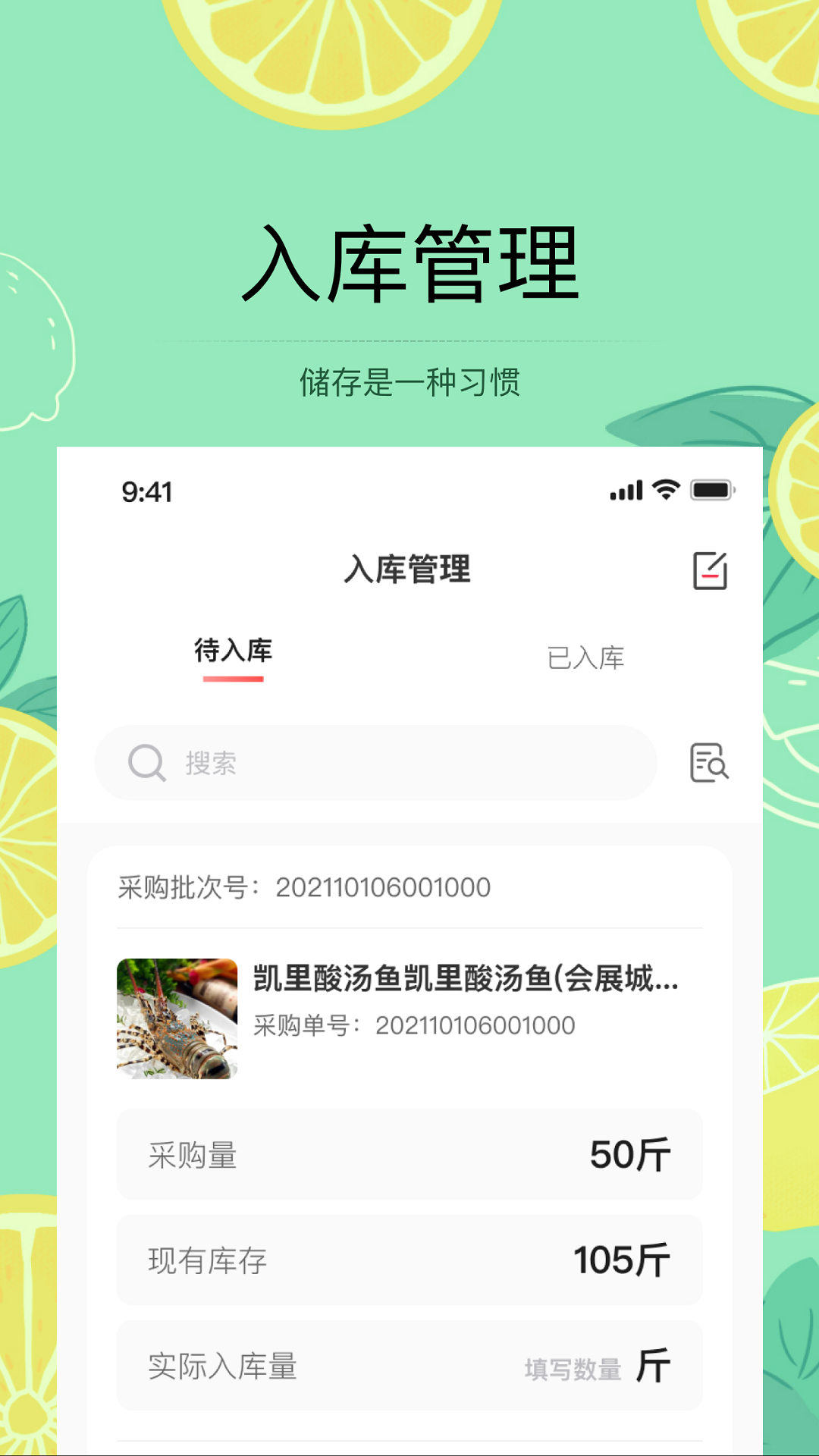Switch to the 已入库 tab
The image size is (819, 1456).
coord(586,658)
